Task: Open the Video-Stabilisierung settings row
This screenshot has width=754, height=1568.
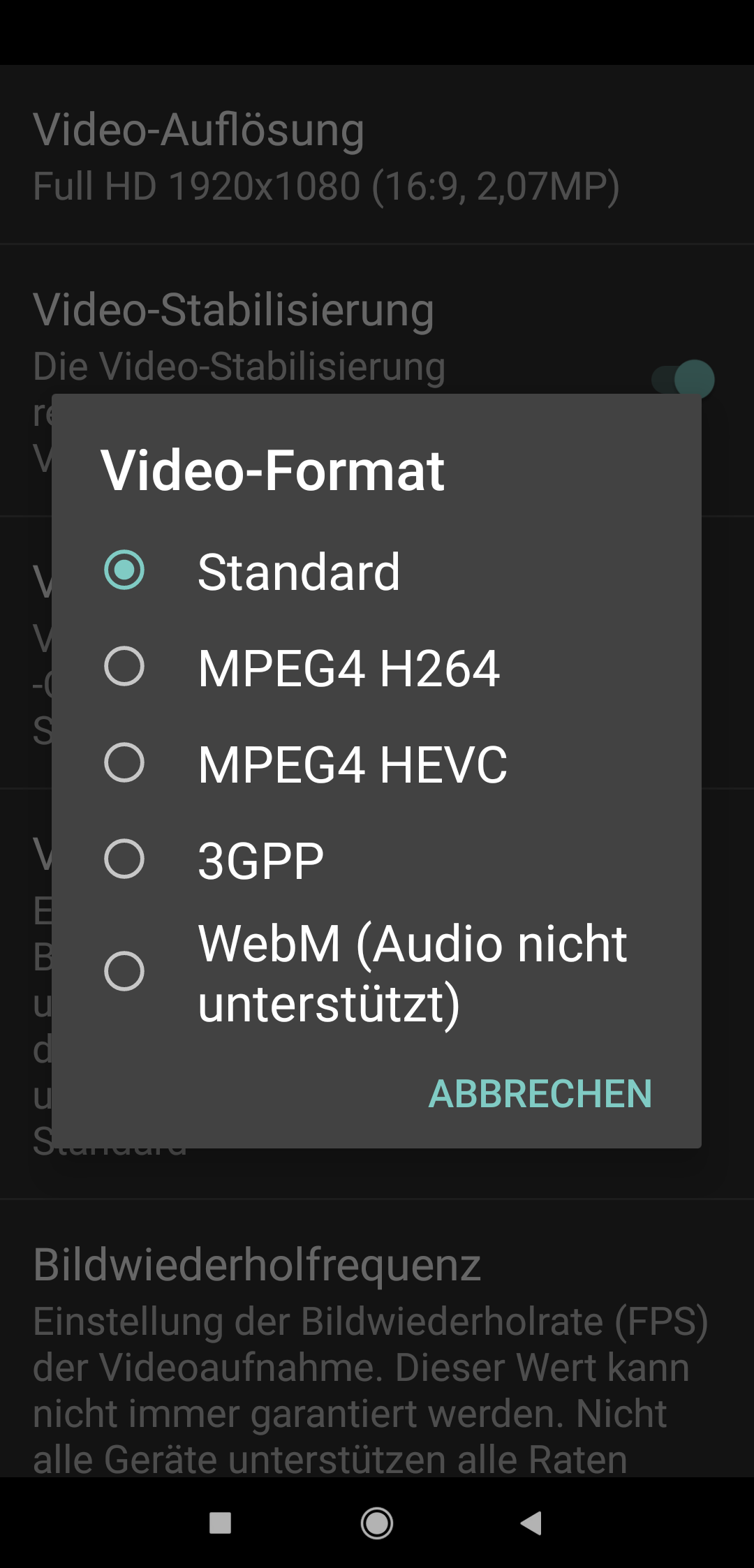Action: tap(234, 309)
